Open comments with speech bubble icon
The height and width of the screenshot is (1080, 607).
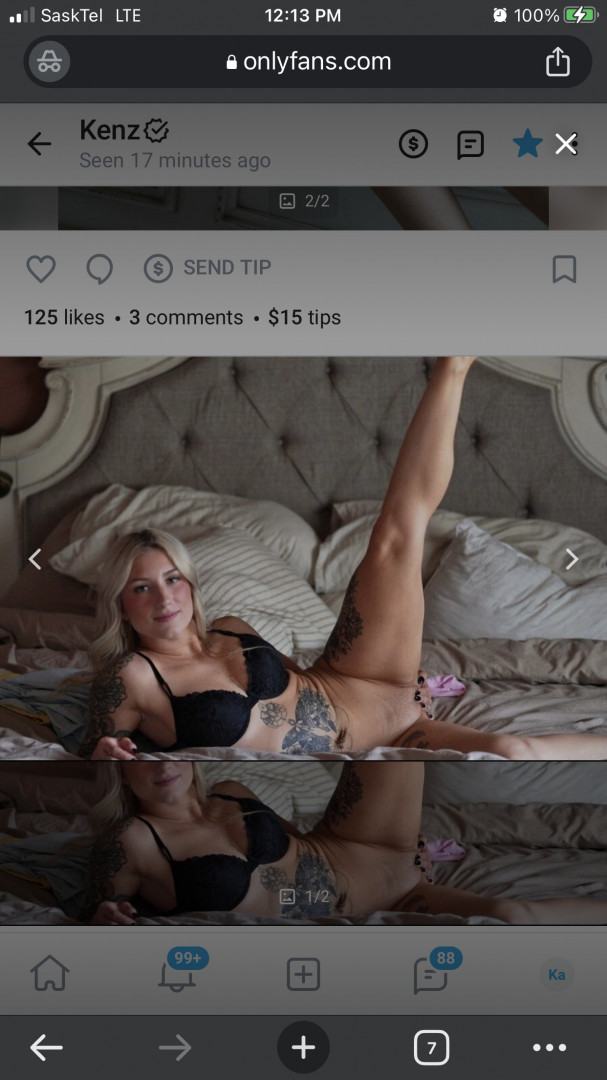click(x=99, y=268)
